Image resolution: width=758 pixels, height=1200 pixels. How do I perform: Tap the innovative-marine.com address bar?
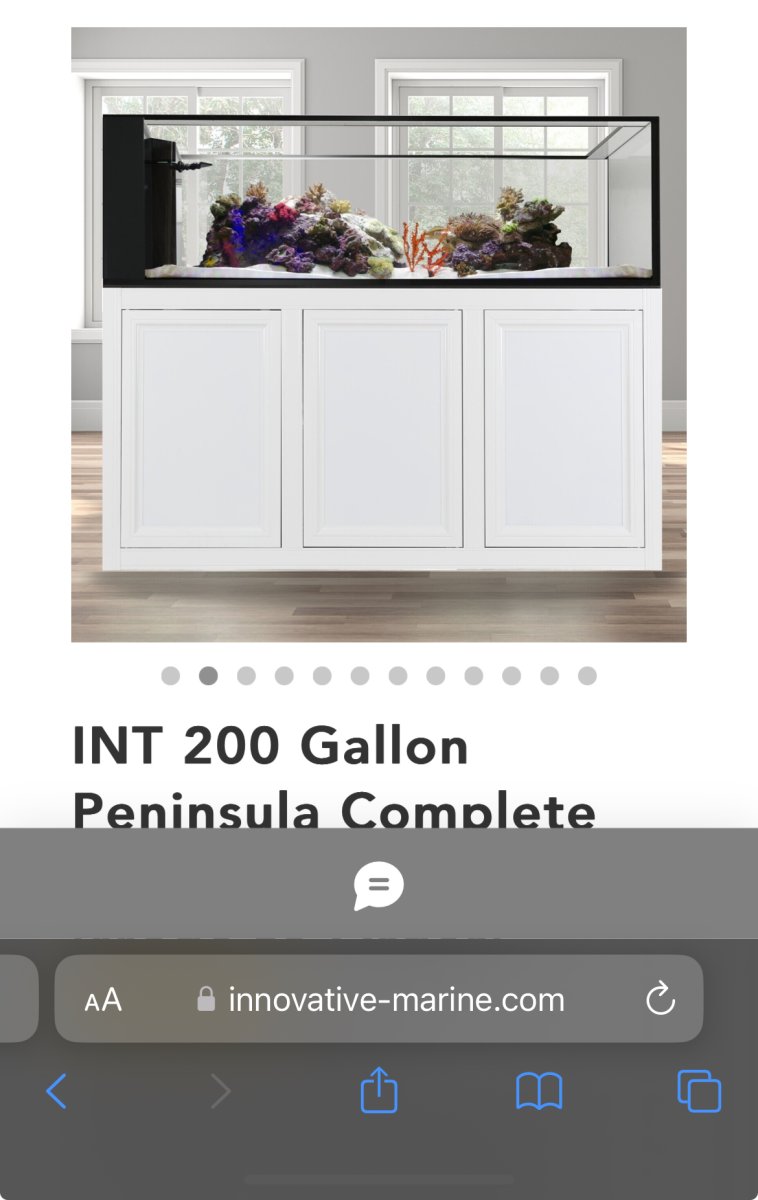pos(396,999)
